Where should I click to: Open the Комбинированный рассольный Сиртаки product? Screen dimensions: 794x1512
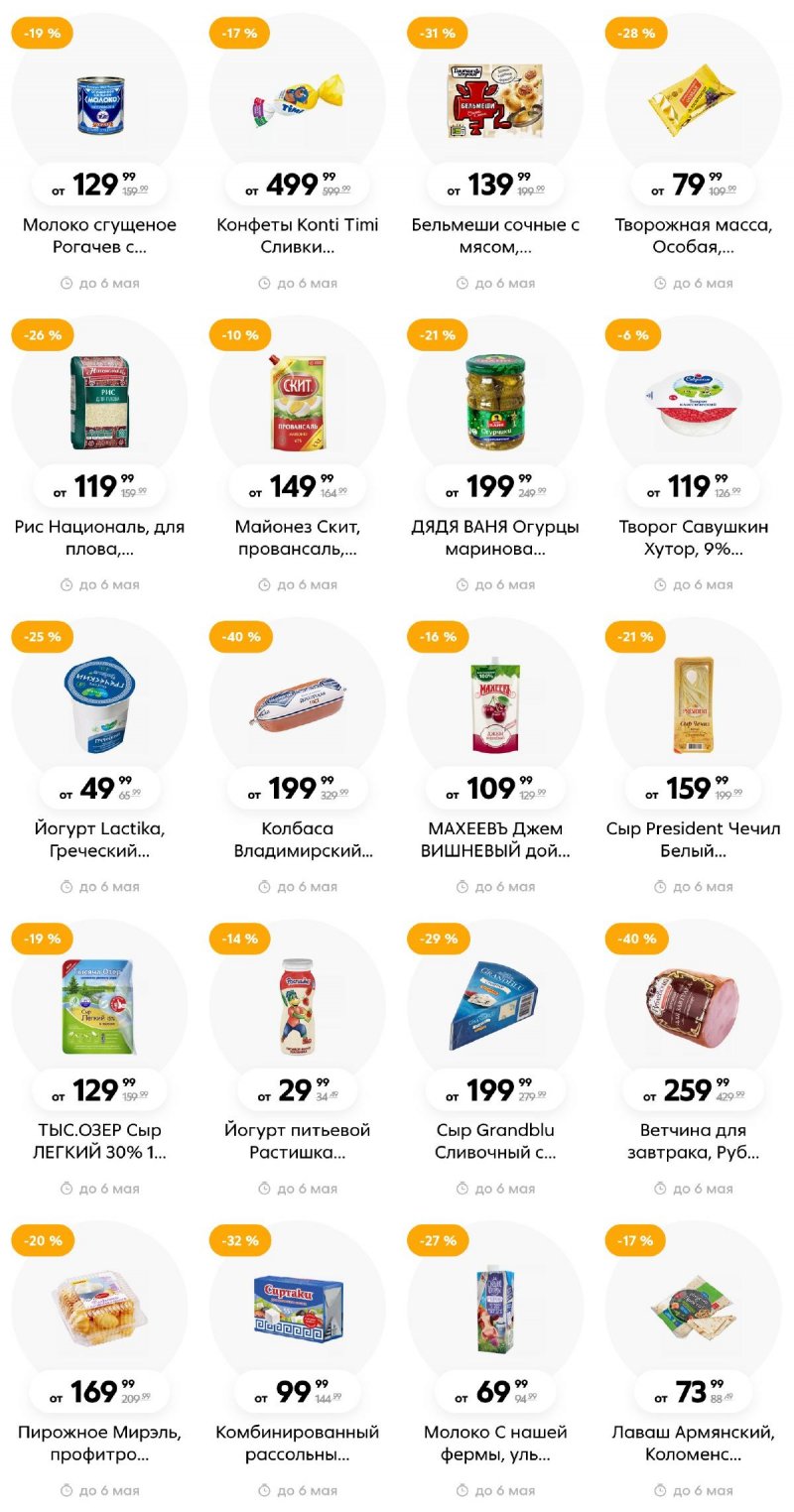click(x=298, y=1310)
